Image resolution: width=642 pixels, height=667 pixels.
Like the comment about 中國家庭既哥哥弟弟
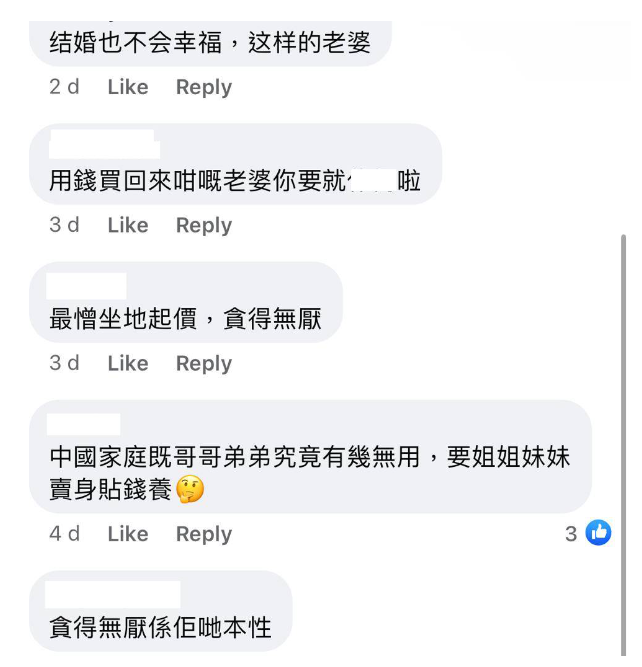tap(127, 534)
